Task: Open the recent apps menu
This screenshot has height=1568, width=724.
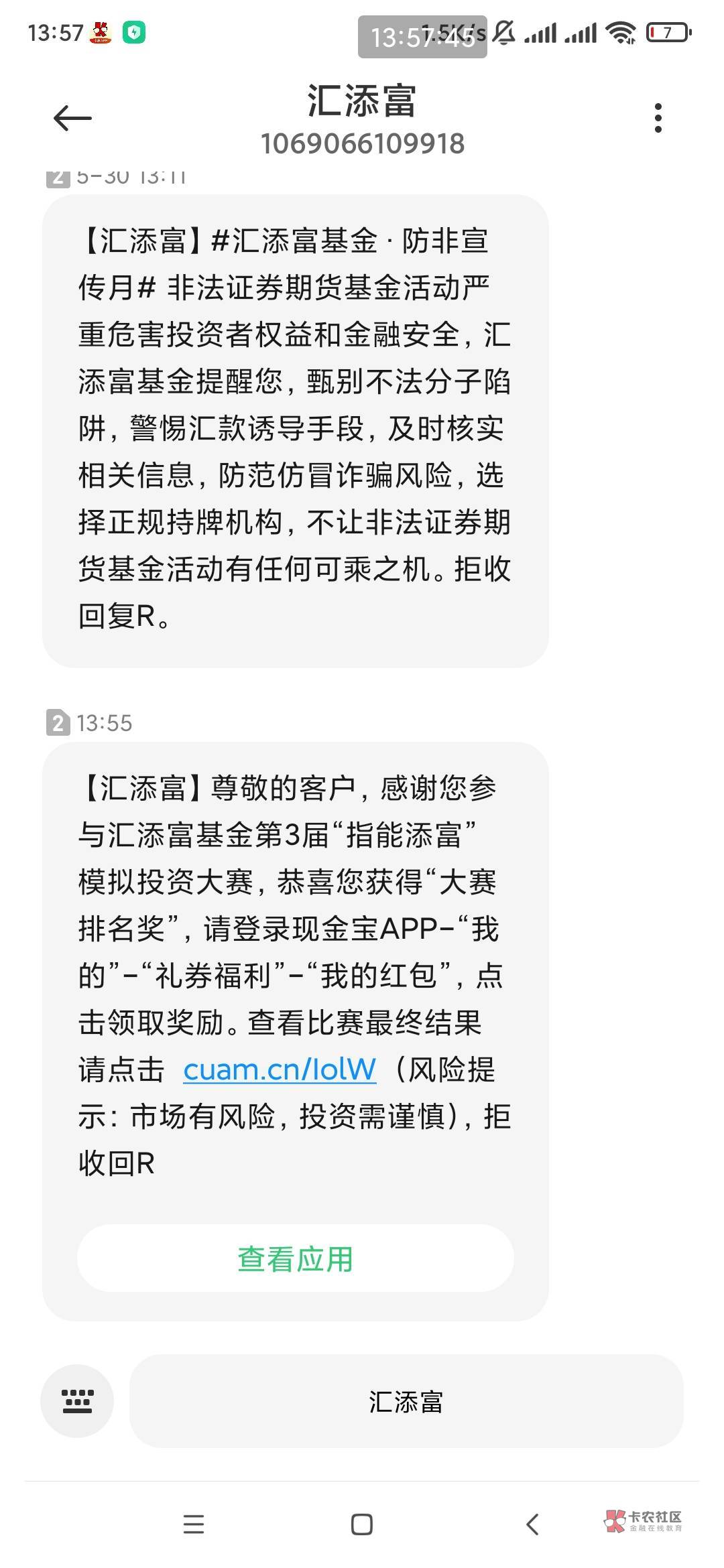Action: [x=193, y=1524]
